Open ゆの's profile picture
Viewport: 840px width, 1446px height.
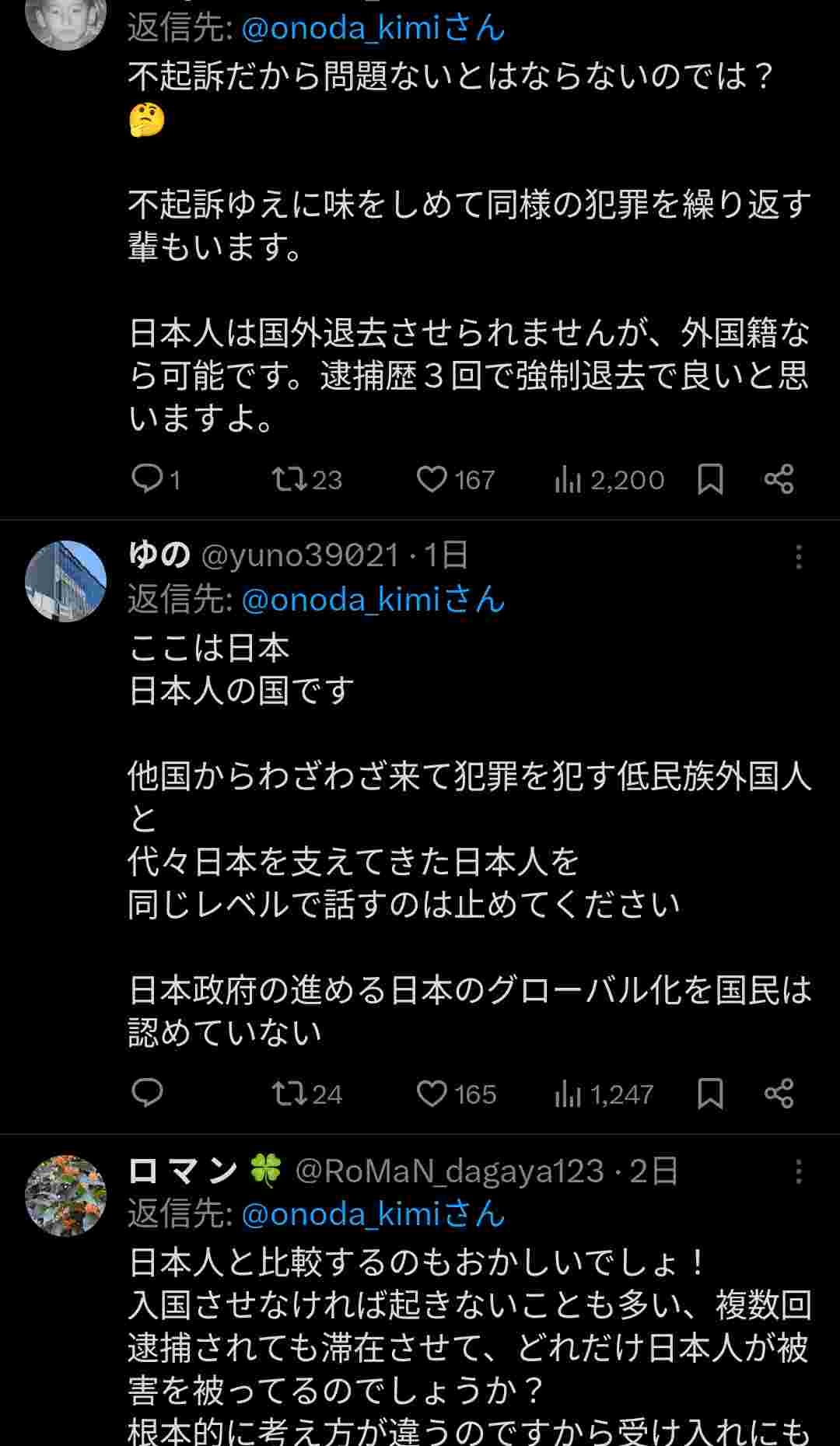click(66, 581)
